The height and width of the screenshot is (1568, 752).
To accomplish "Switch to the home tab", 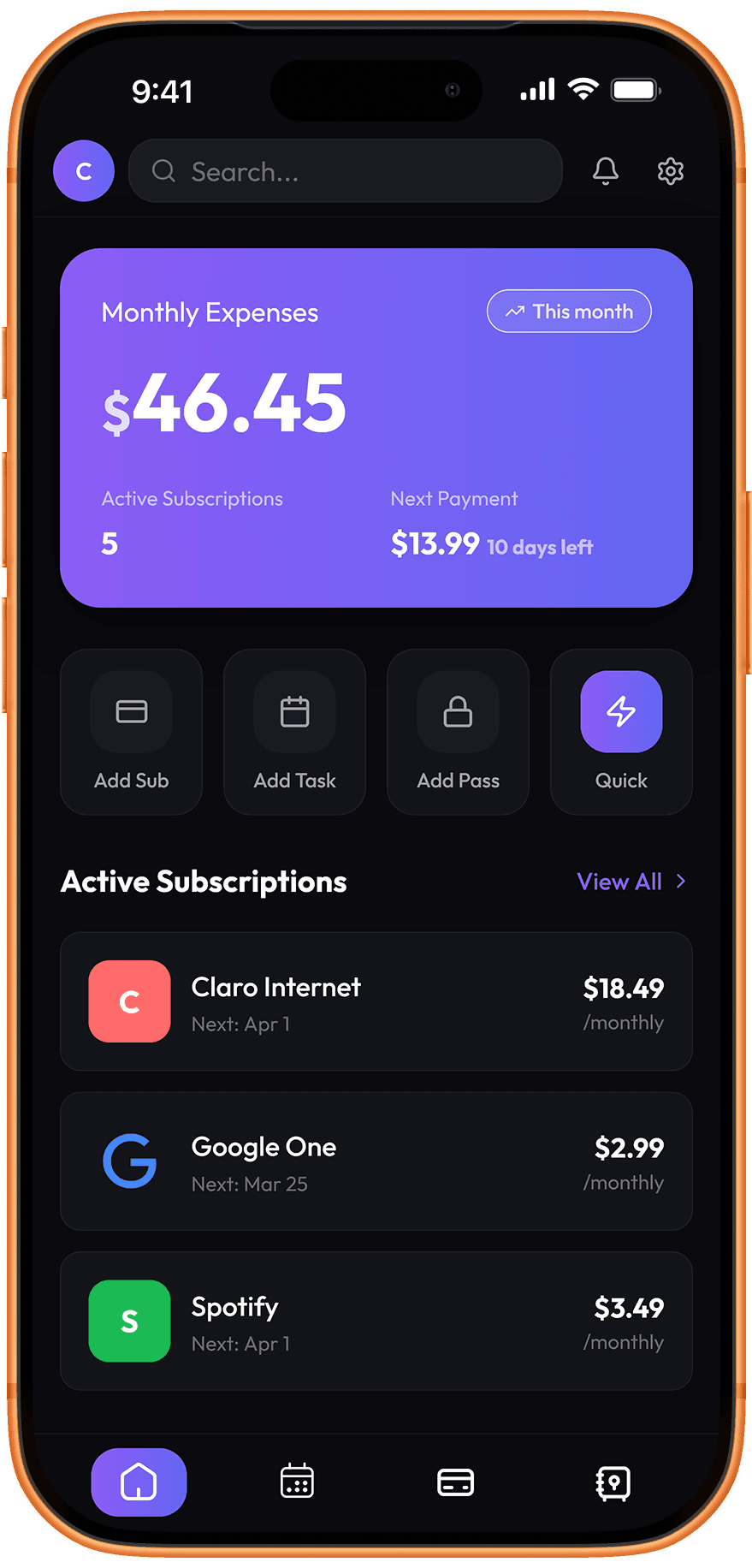I will point(139,1482).
